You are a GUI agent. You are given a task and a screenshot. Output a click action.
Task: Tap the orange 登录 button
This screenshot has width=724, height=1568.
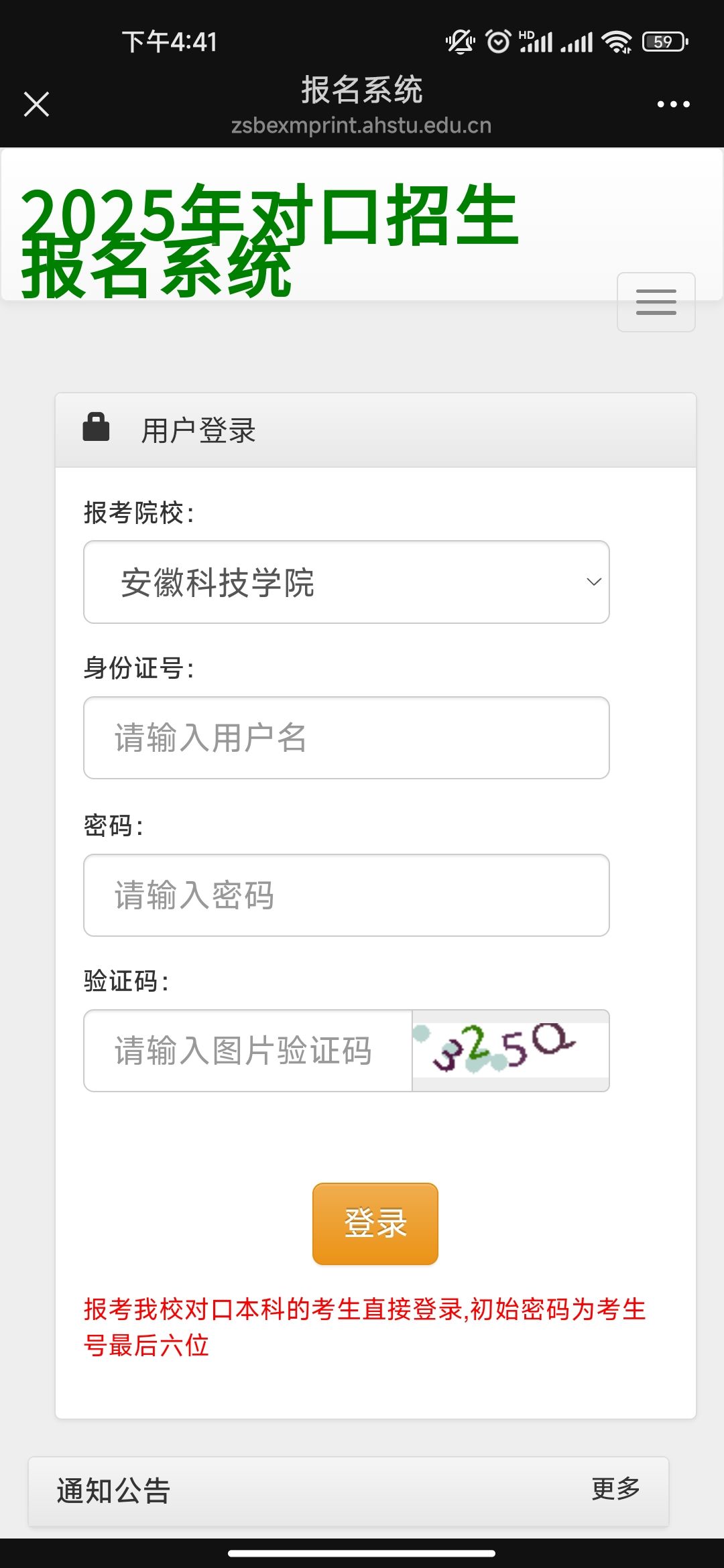375,1224
